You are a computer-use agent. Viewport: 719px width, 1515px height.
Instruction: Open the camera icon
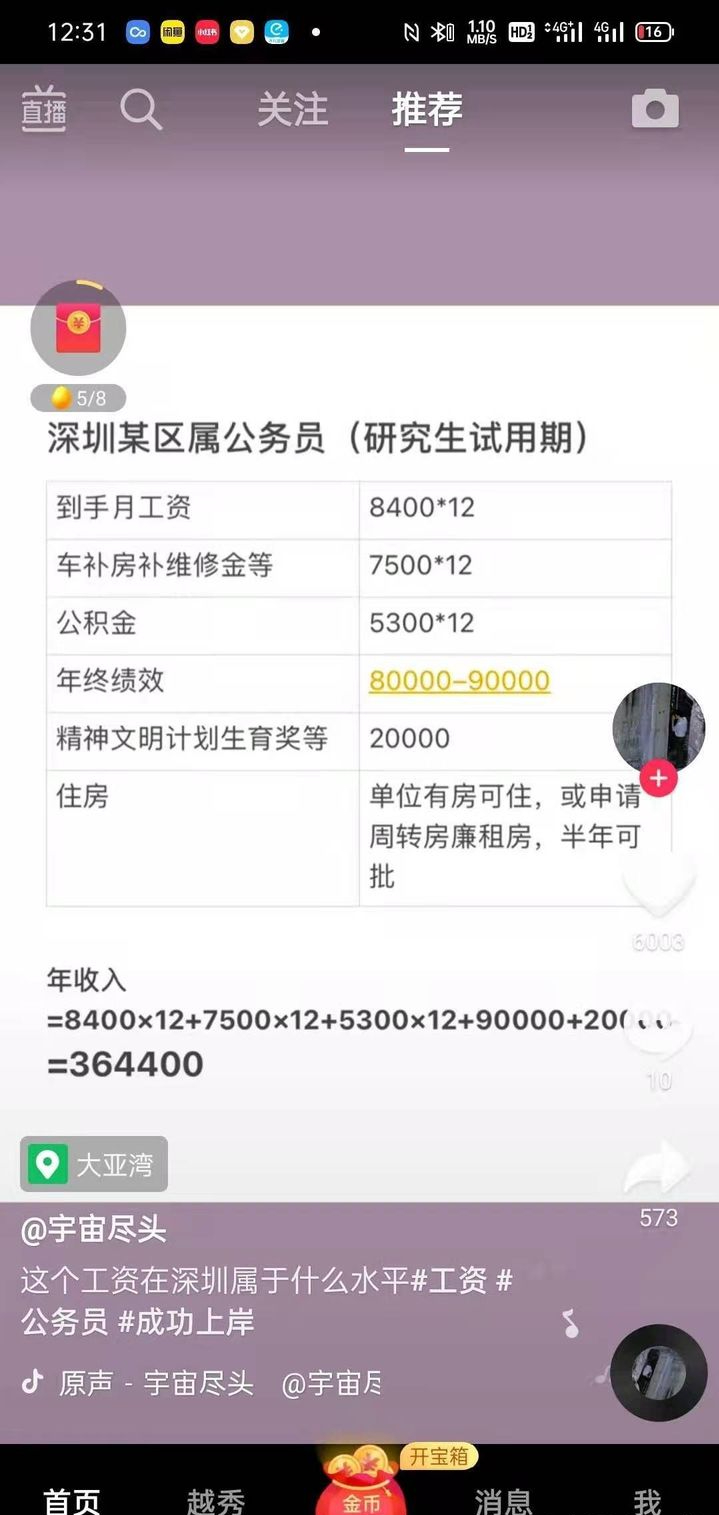655,109
